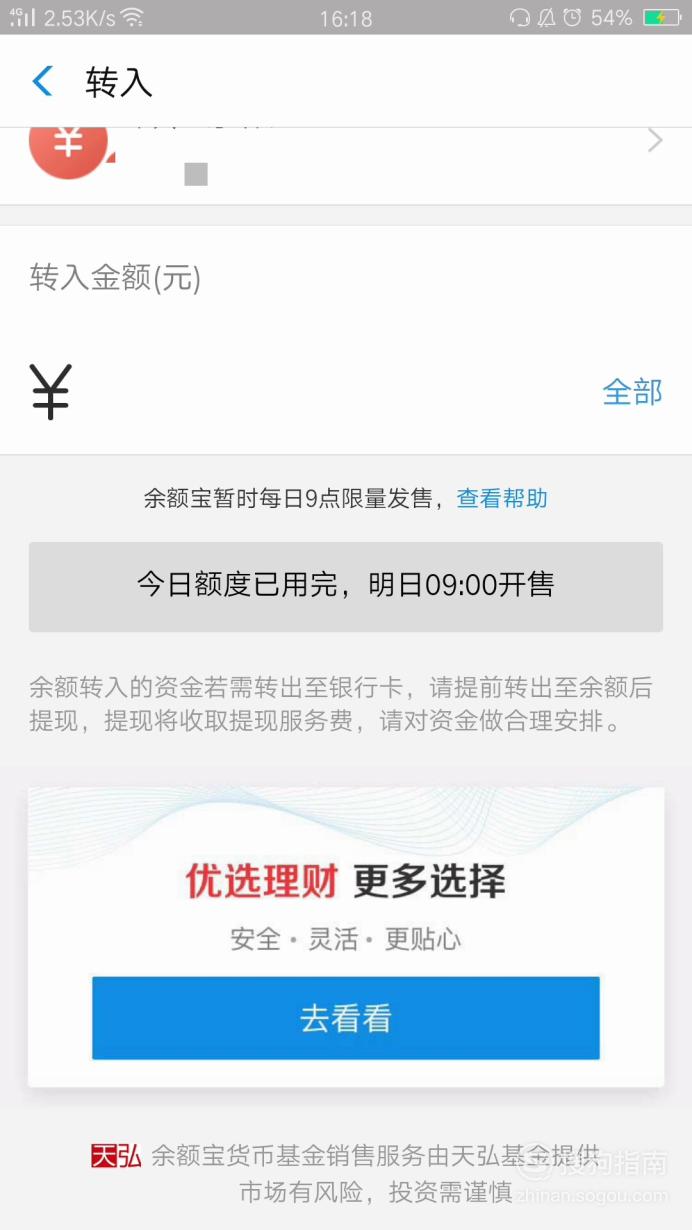The width and height of the screenshot is (692, 1230).
Task: Go back from the 转入 page
Action: tap(43, 82)
